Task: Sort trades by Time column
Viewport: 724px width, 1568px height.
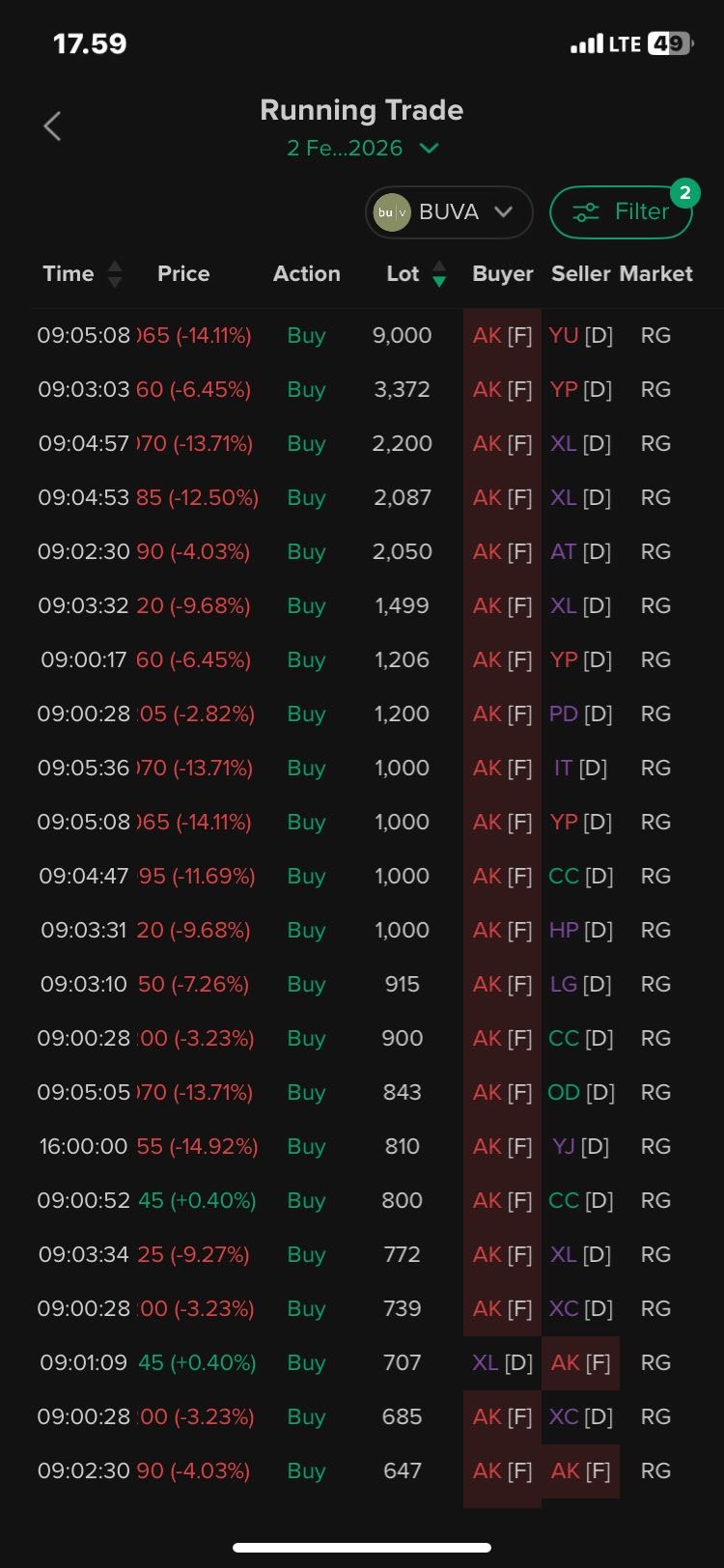Action: point(82,274)
